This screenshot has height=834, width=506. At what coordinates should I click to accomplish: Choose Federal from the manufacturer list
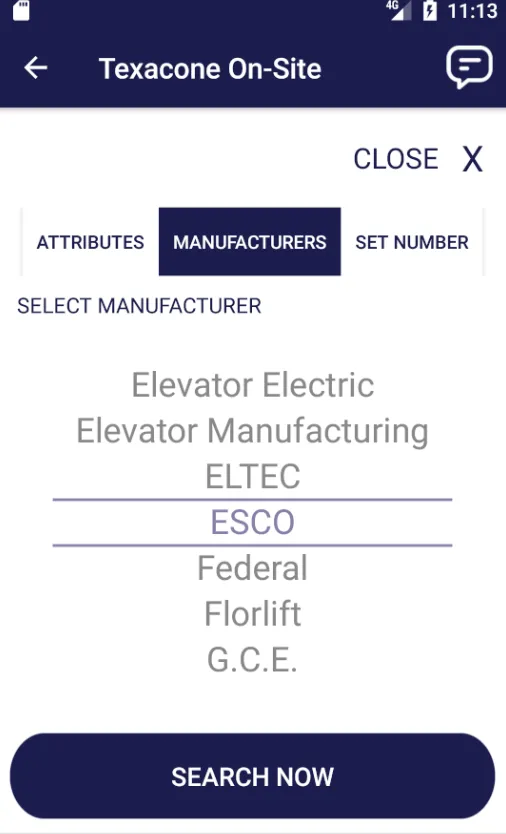pyautogui.click(x=253, y=568)
